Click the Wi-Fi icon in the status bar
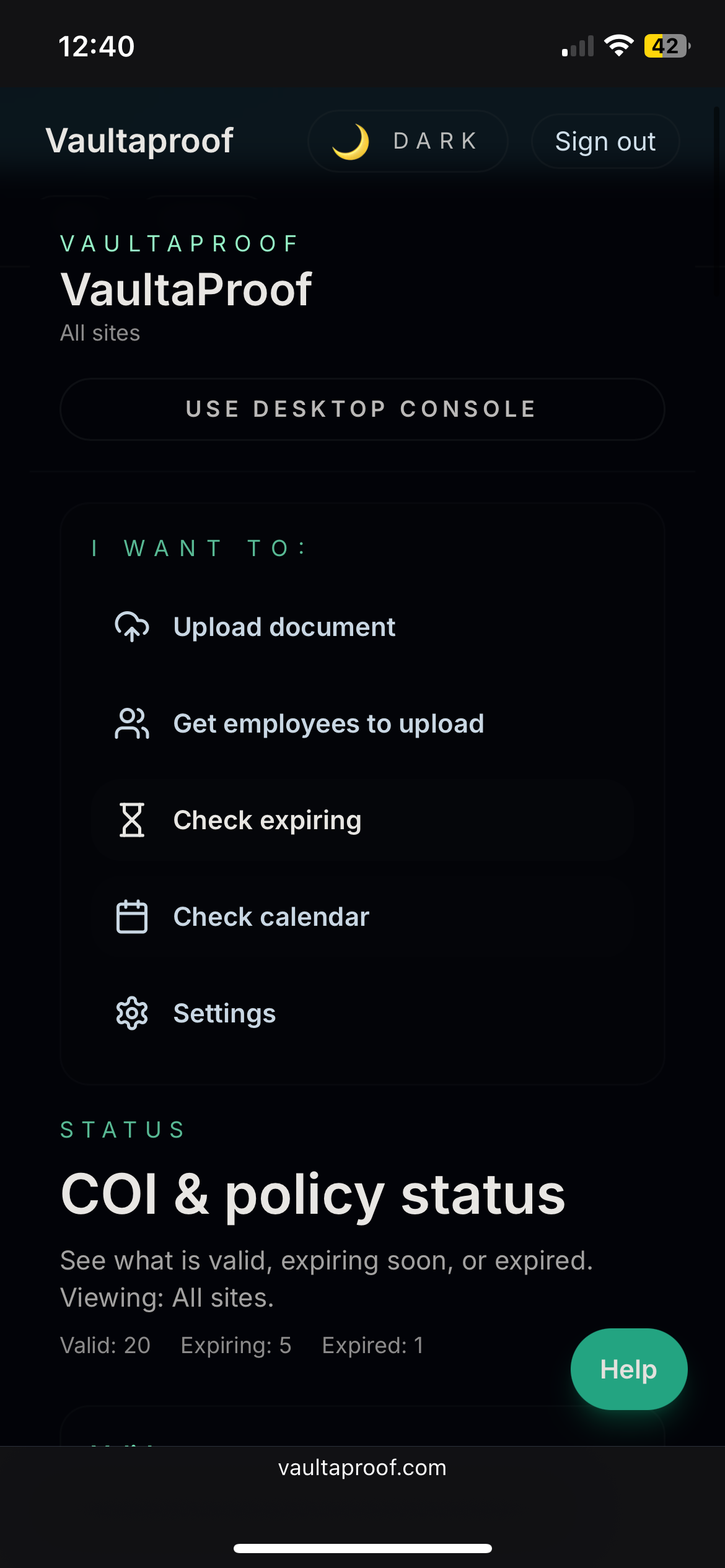 coord(618,45)
